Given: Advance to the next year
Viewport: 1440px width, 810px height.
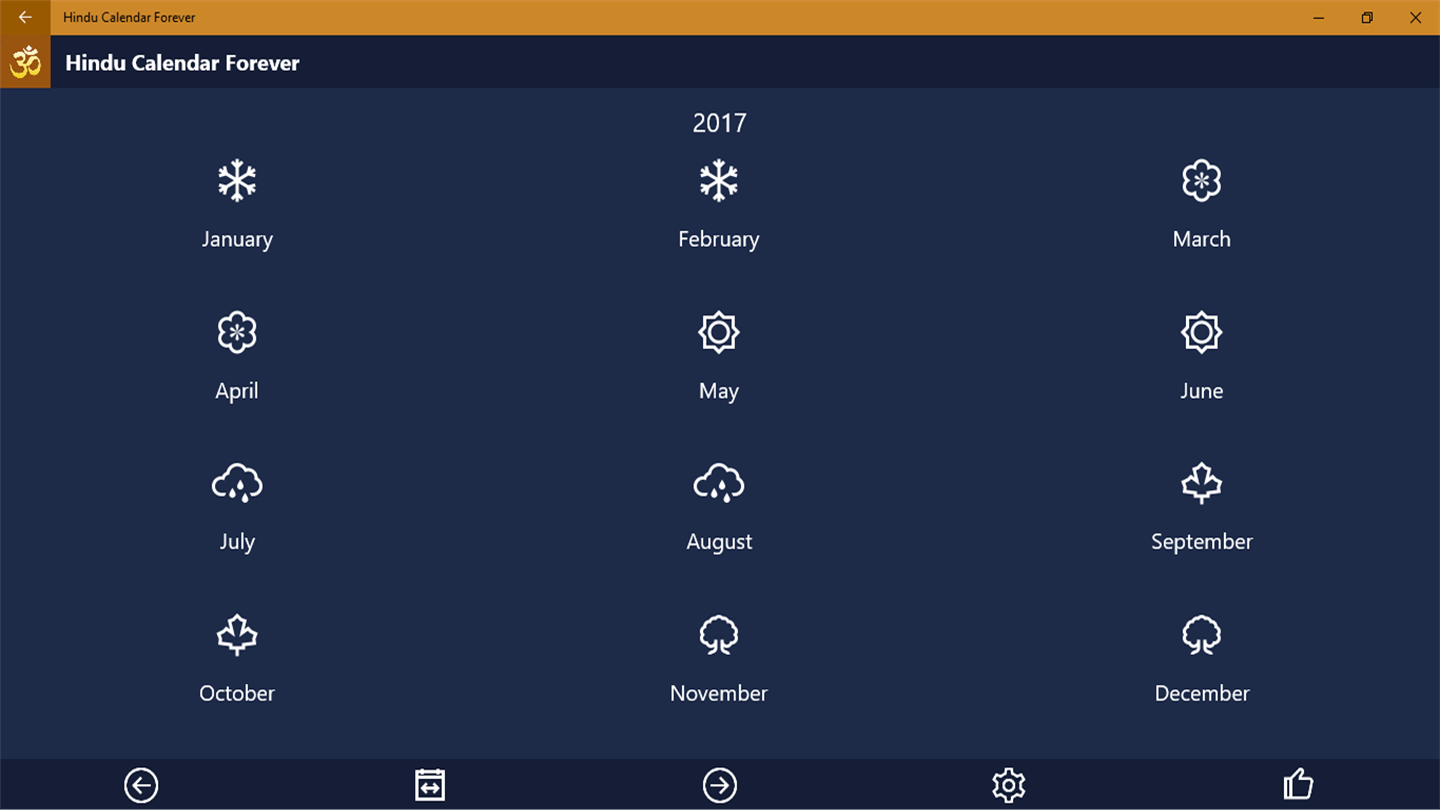Looking at the screenshot, I should point(719,785).
